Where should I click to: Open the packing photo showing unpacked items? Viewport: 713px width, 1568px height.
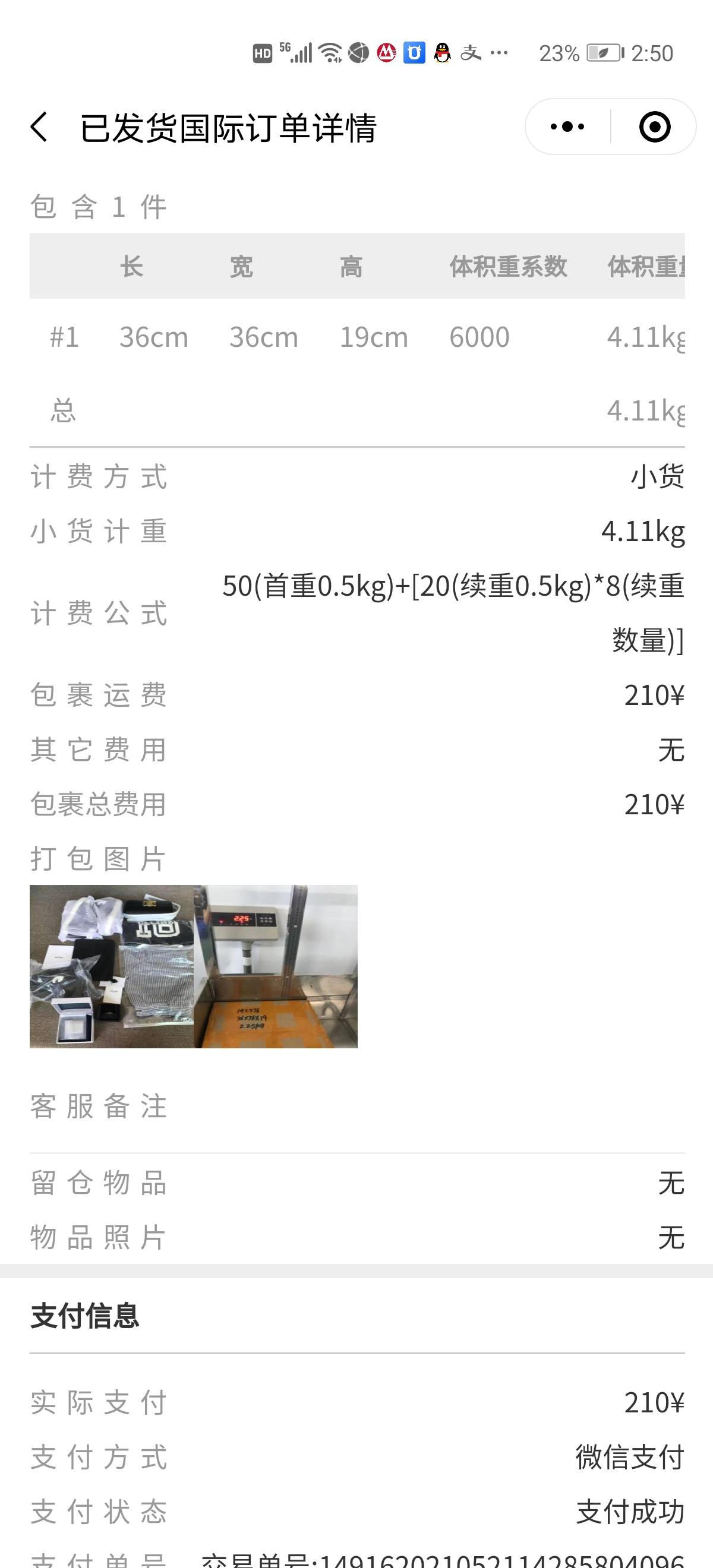click(112, 966)
